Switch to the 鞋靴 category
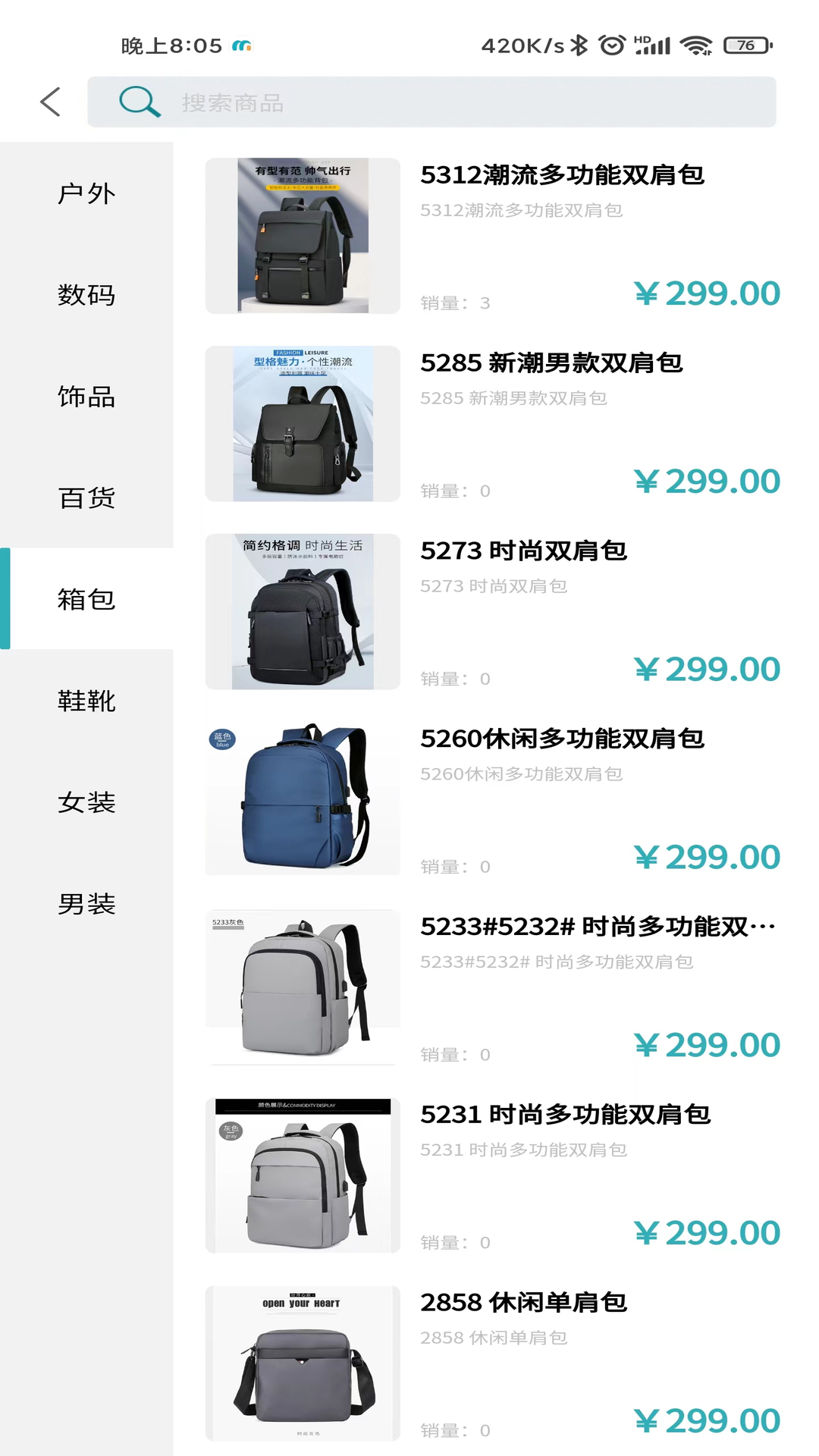The height and width of the screenshot is (1456, 819). [x=86, y=701]
